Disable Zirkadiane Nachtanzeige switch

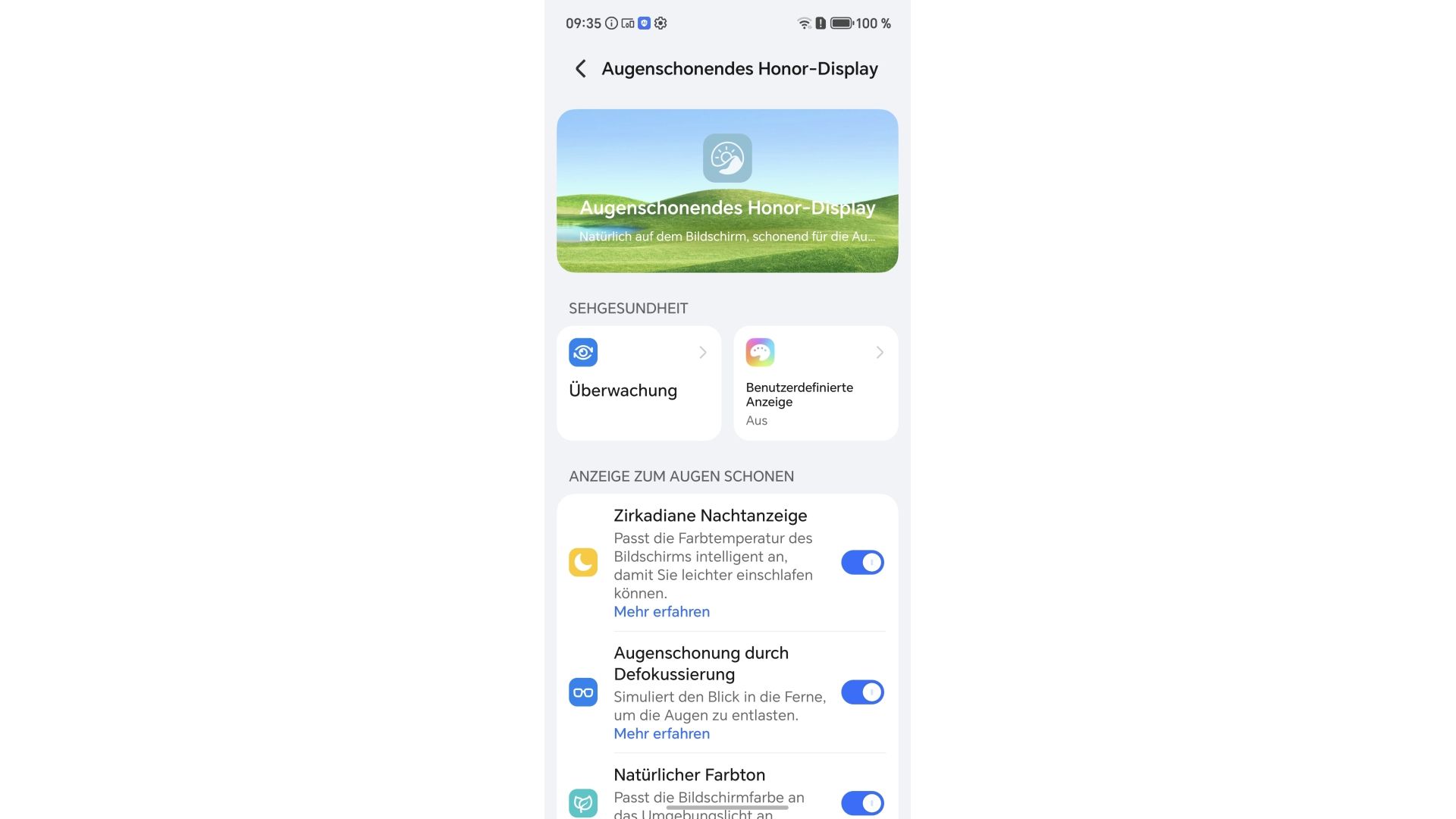862,563
